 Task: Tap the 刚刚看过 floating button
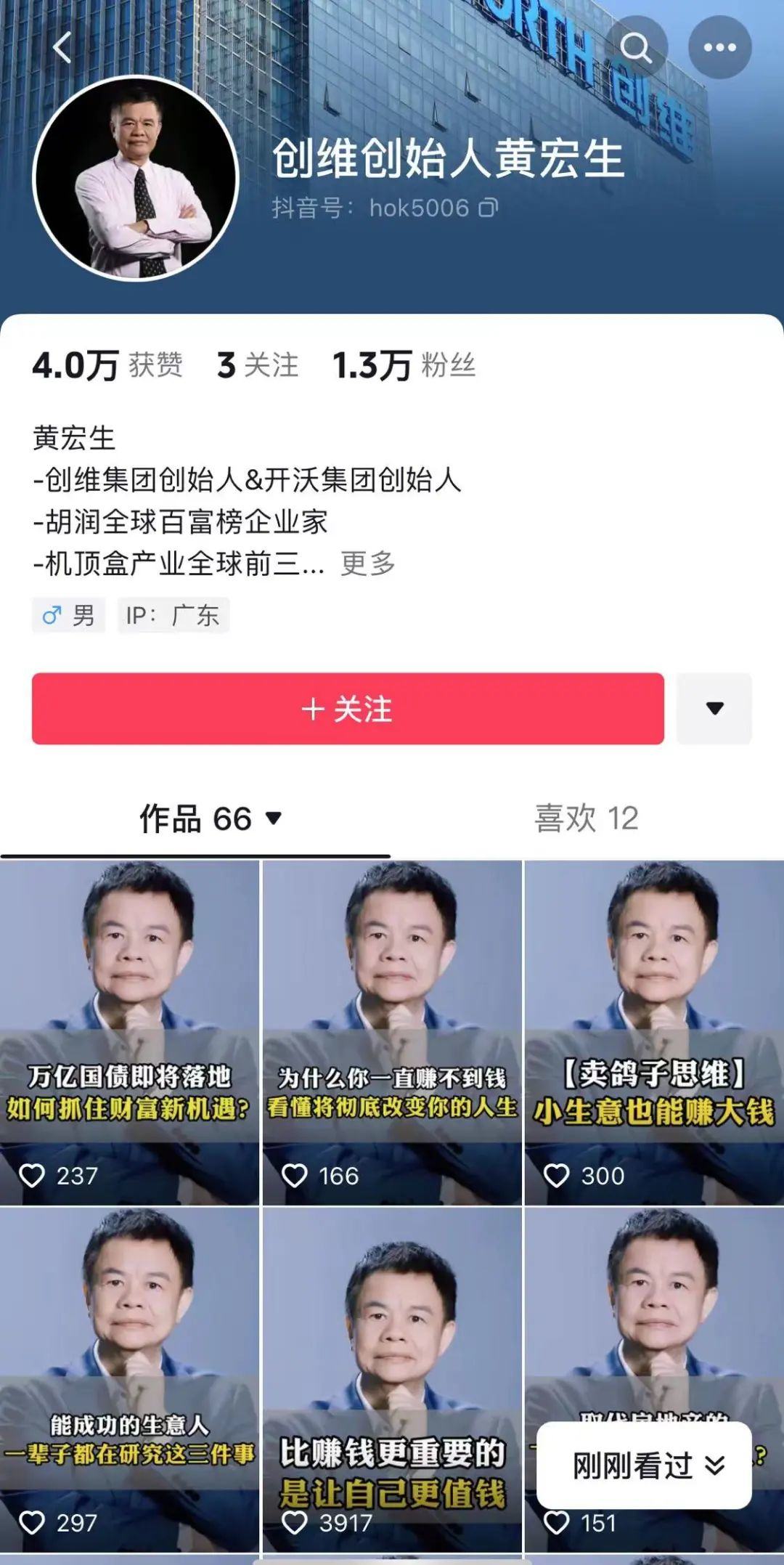click(x=644, y=1466)
